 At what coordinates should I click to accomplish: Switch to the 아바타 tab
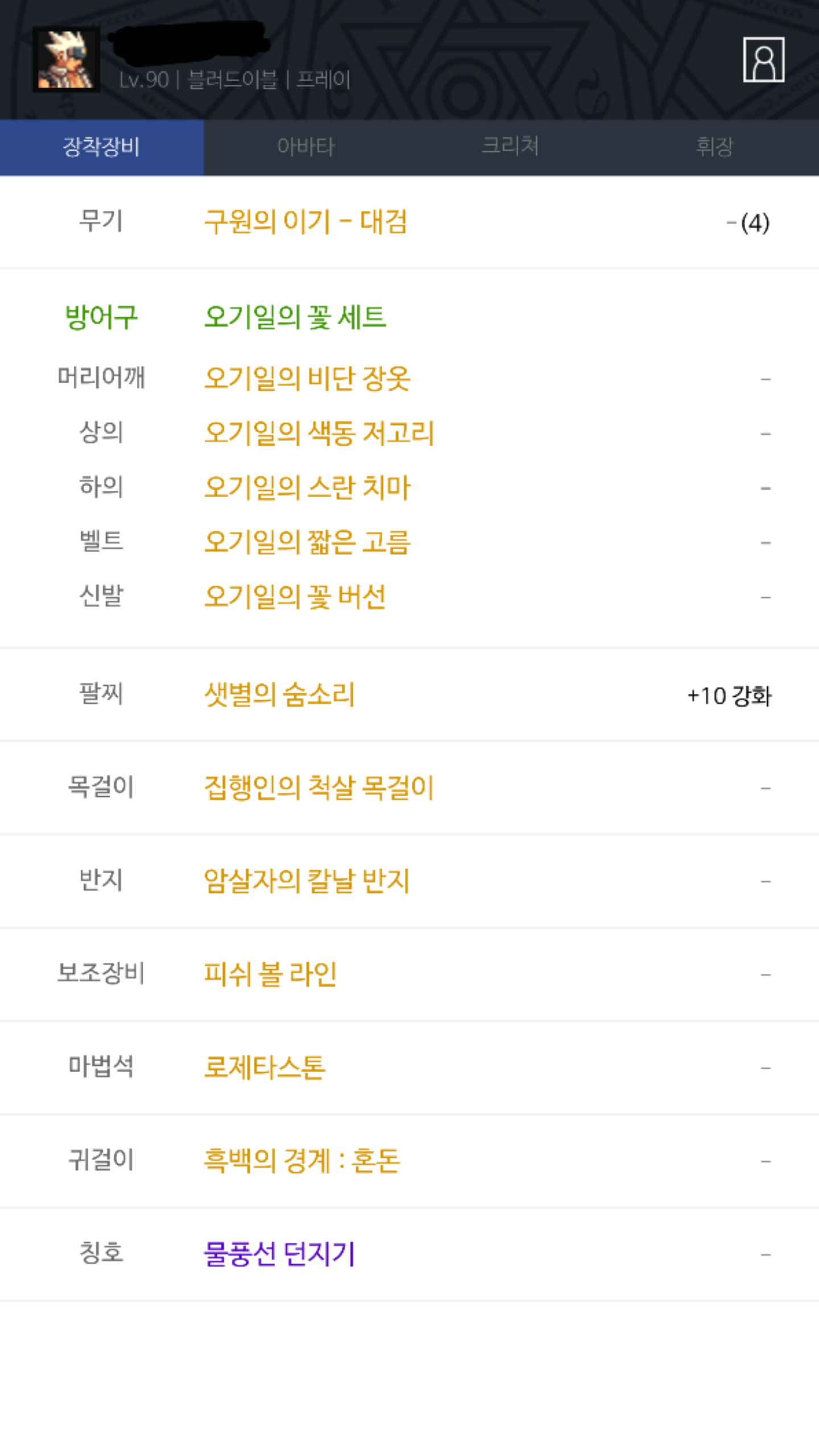point(306,147)
